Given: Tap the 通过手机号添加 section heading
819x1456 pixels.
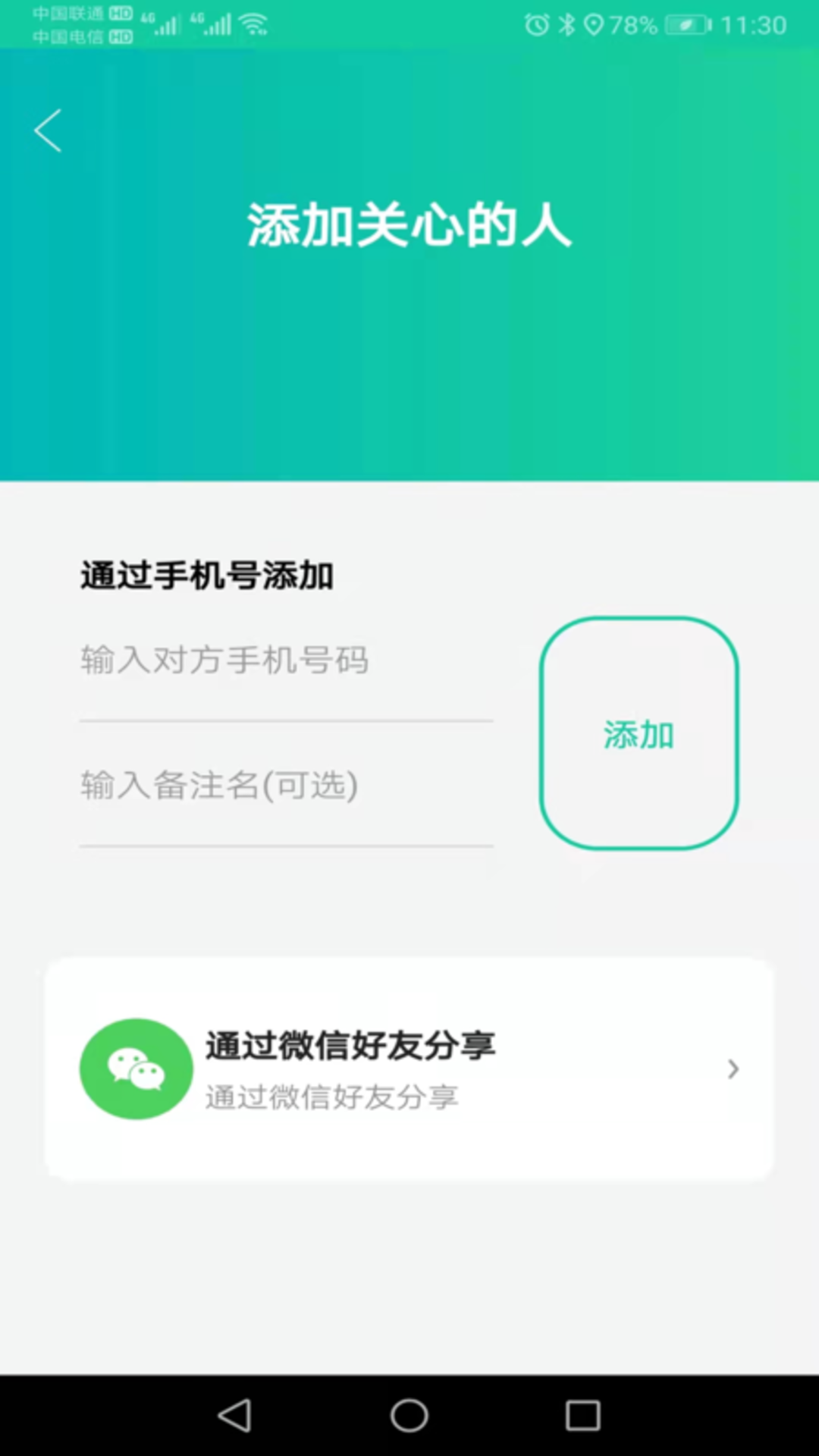Looking at the screenshot, I should click(x=206, y=576).
